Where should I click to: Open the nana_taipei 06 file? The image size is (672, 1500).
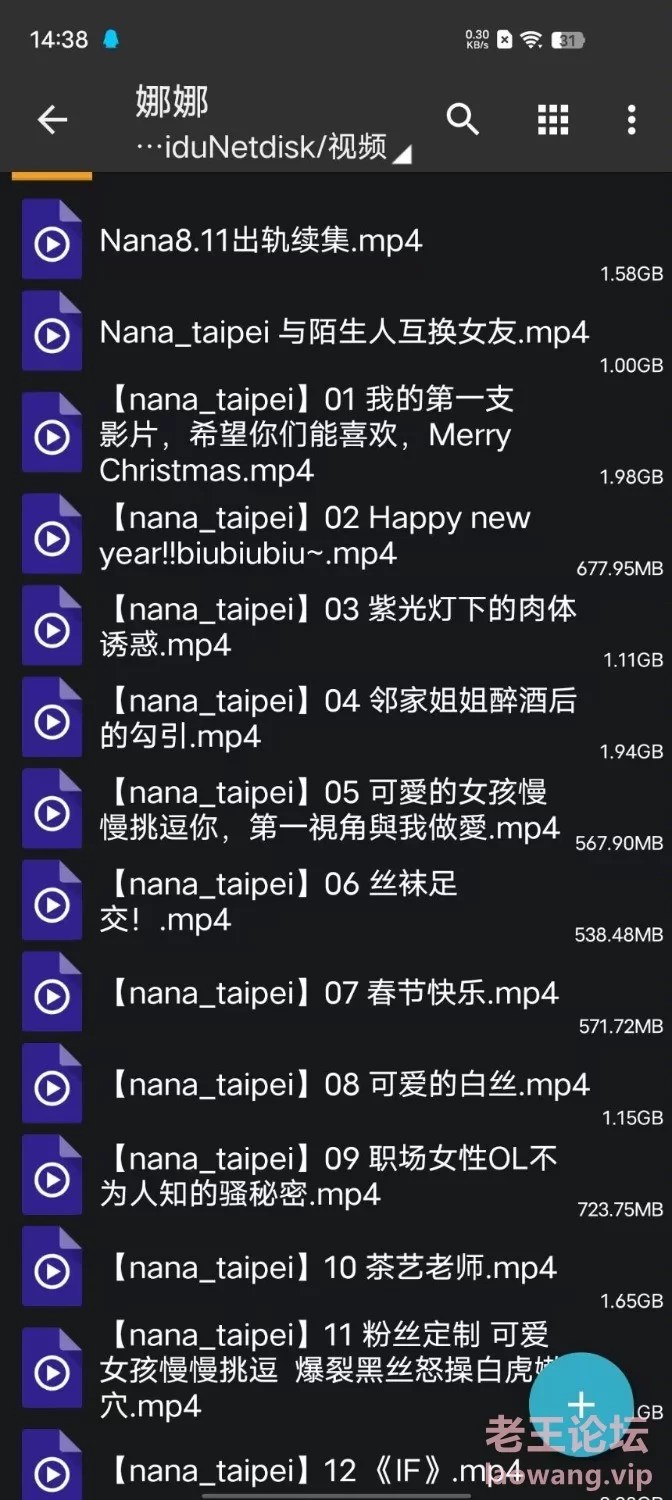point(336,904)
